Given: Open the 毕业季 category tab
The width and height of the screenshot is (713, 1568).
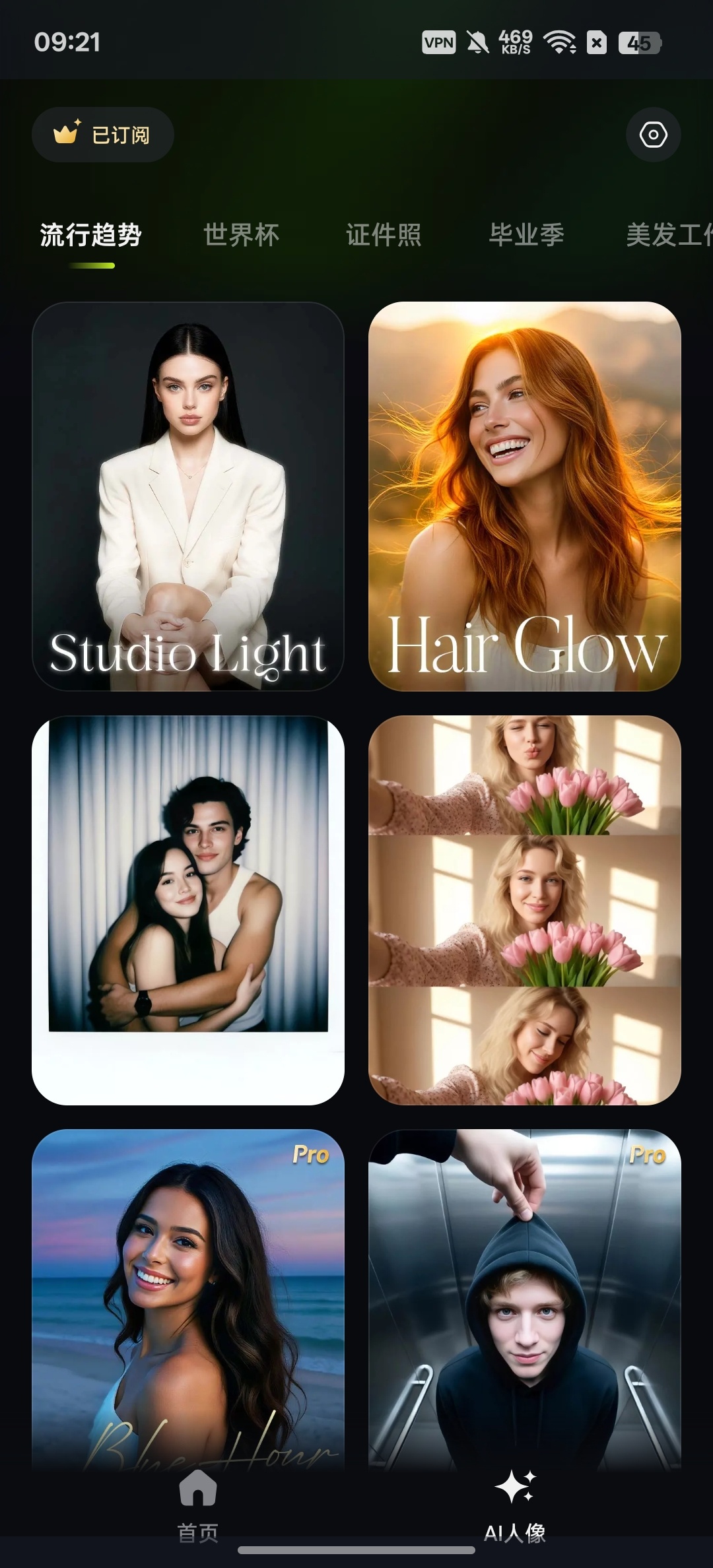Looking at the screenshot, I should (x=526, y=235).
